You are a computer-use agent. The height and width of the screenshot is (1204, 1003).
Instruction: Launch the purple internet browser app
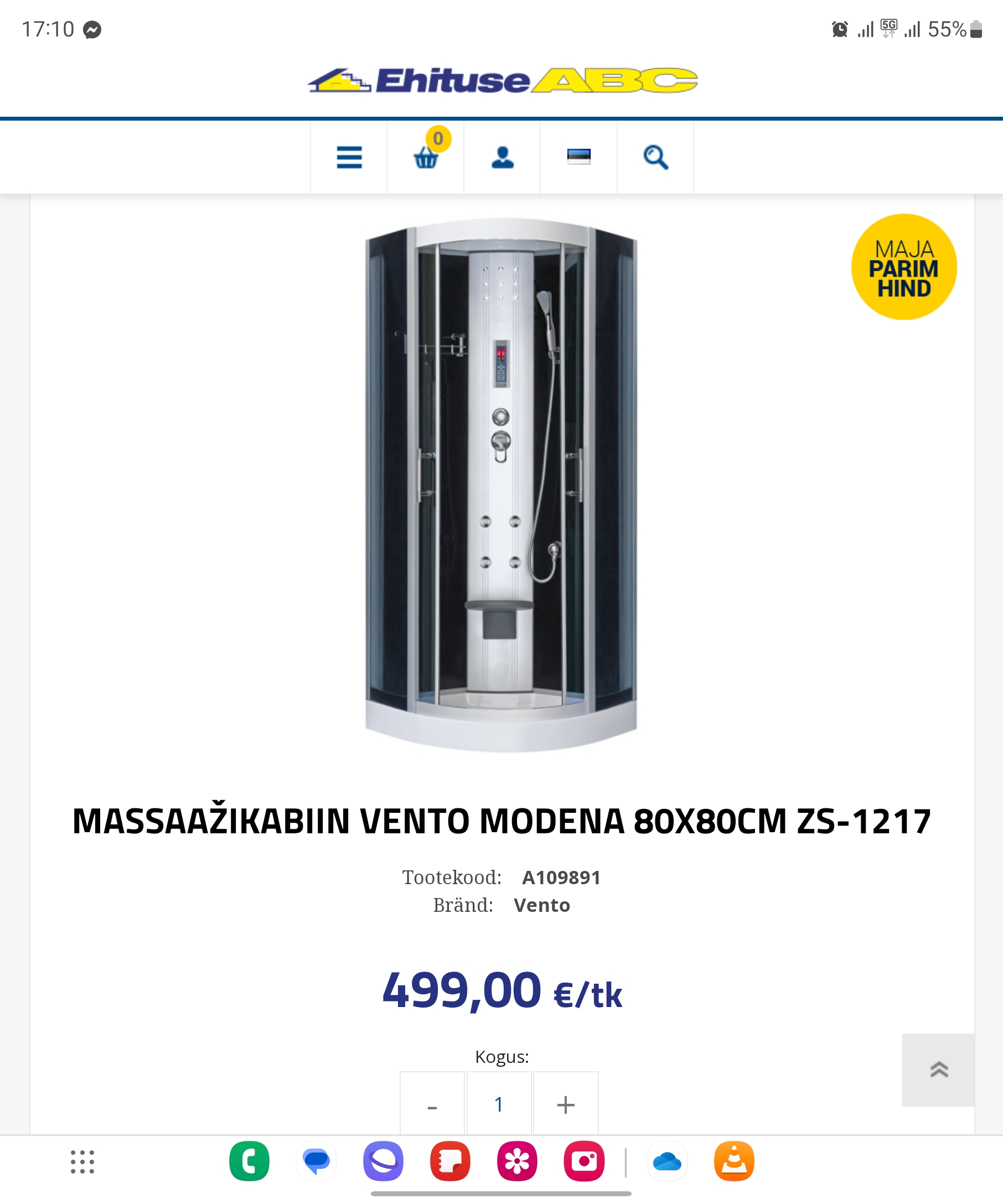(383, 1161)
